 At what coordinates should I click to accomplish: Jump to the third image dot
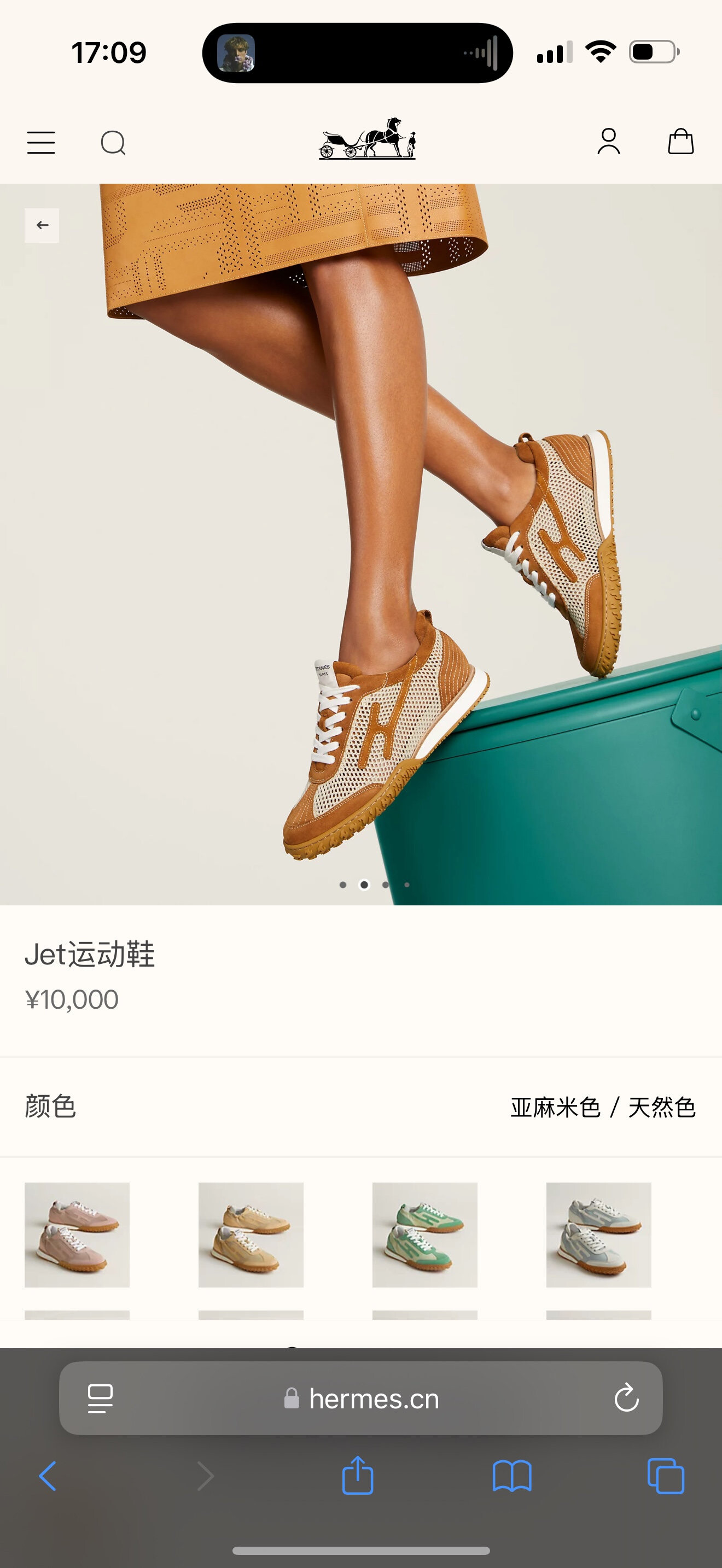tap(386, 885)
